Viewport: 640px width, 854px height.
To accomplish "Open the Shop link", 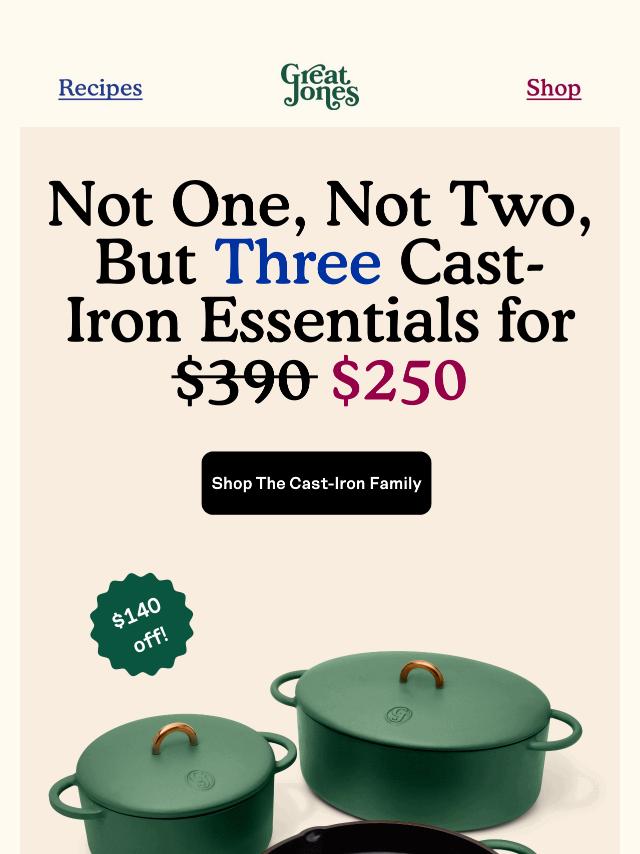I will click(x=553, y=88).
